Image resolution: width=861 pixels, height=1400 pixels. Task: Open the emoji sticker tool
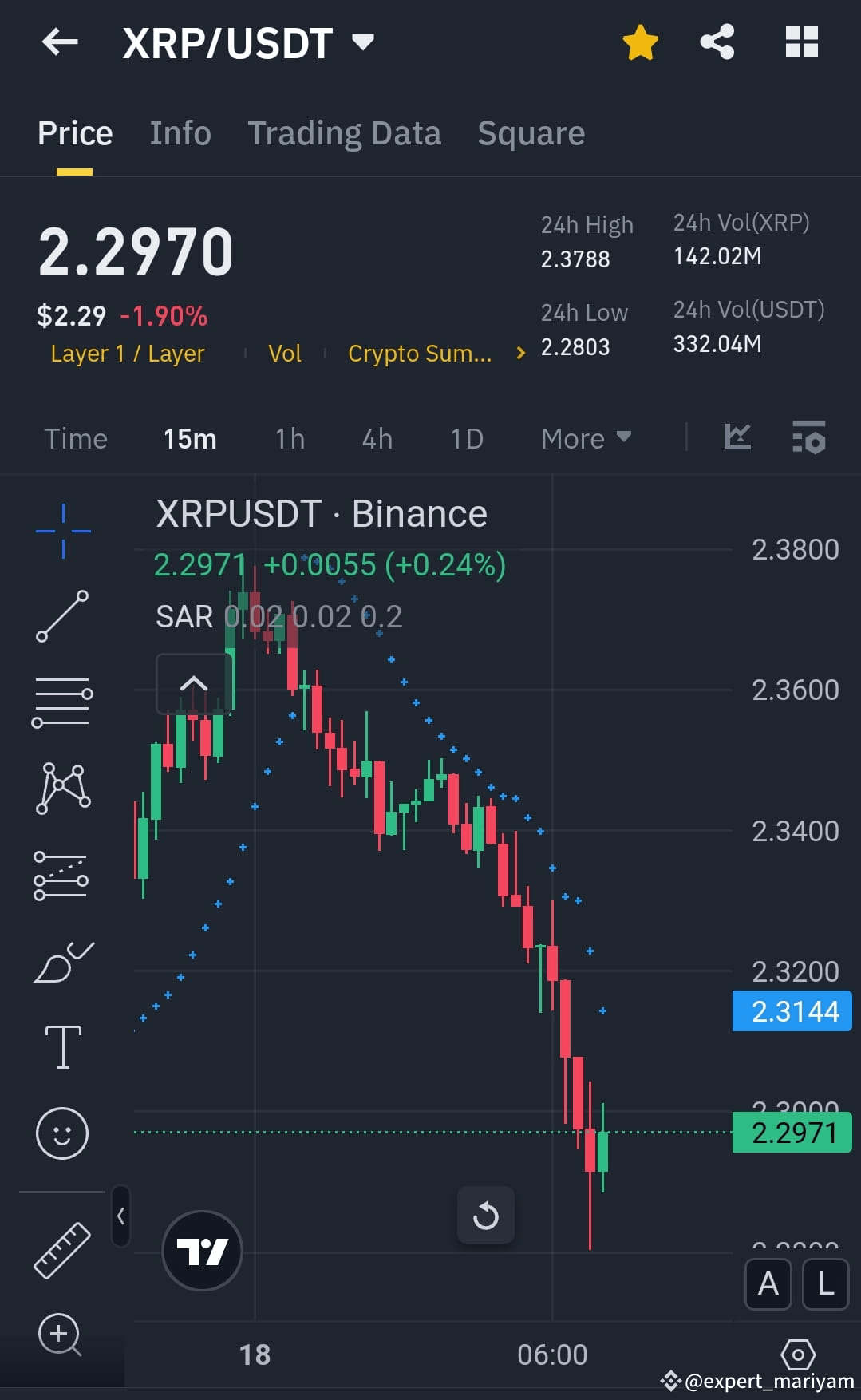click(62, 1132)
